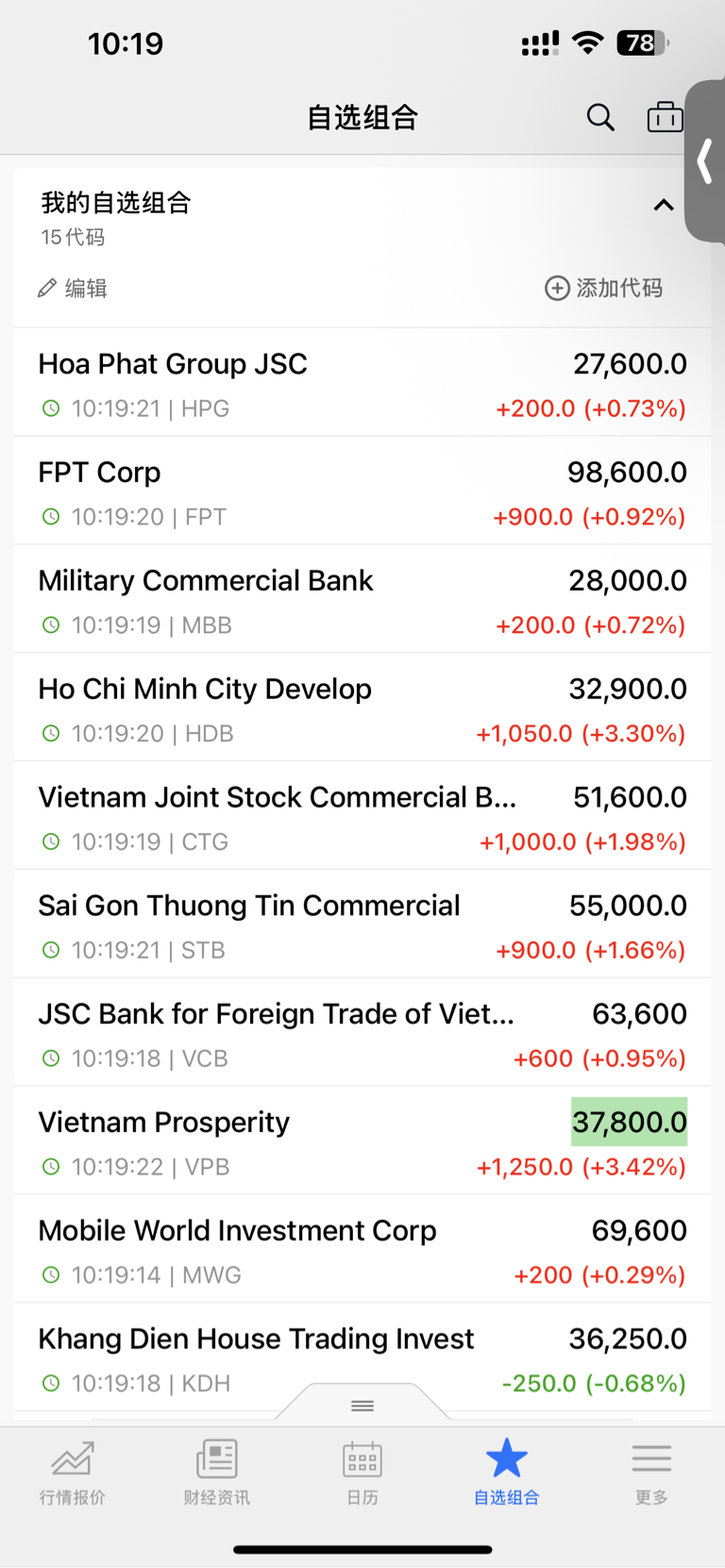This screenshot has height=1568, width=725.
Task: View Khang Dien House Trading Invest KDH
Action: [x=362, y=1359]
